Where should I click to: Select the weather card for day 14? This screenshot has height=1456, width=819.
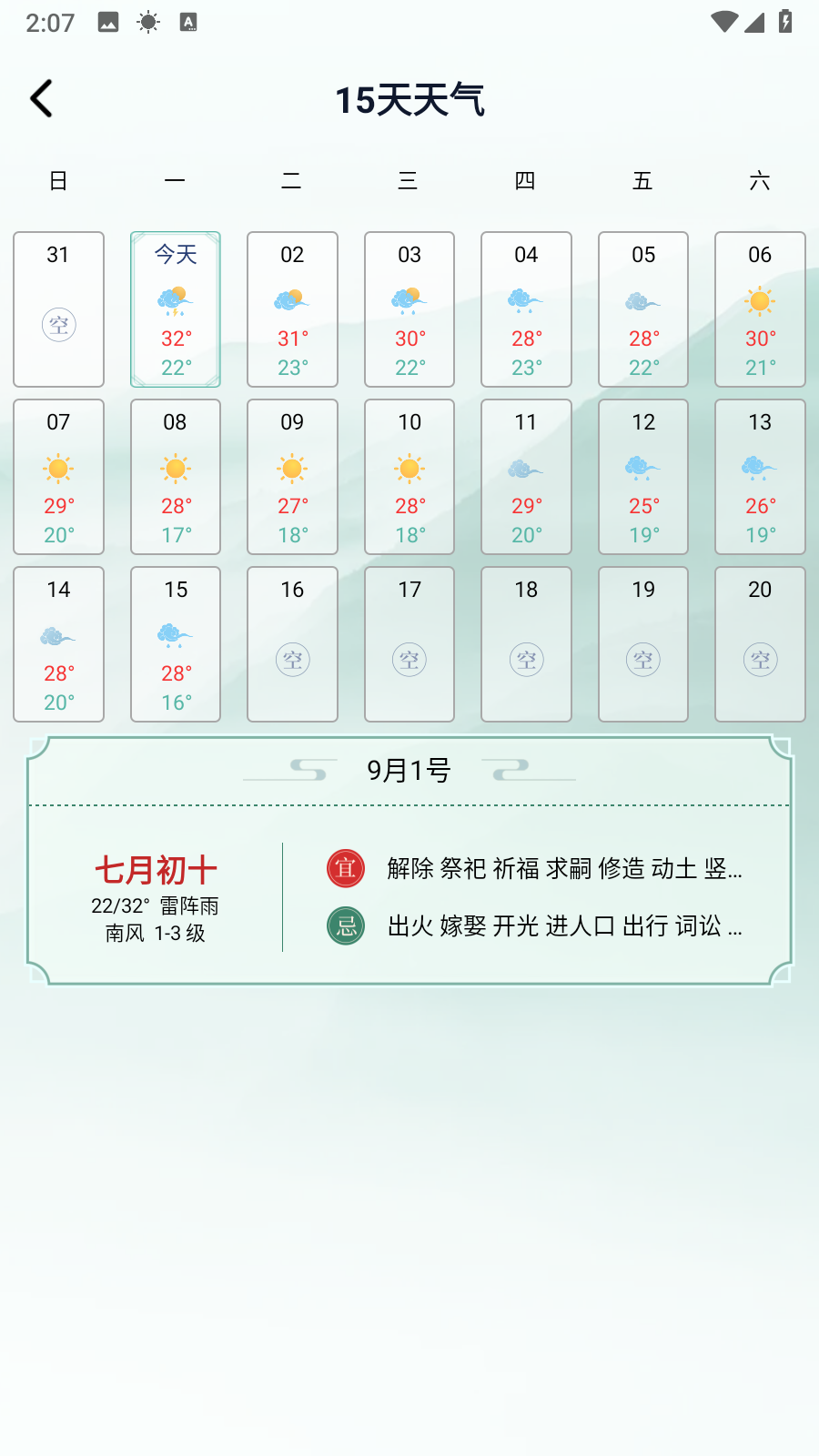[x=58, y=643]
